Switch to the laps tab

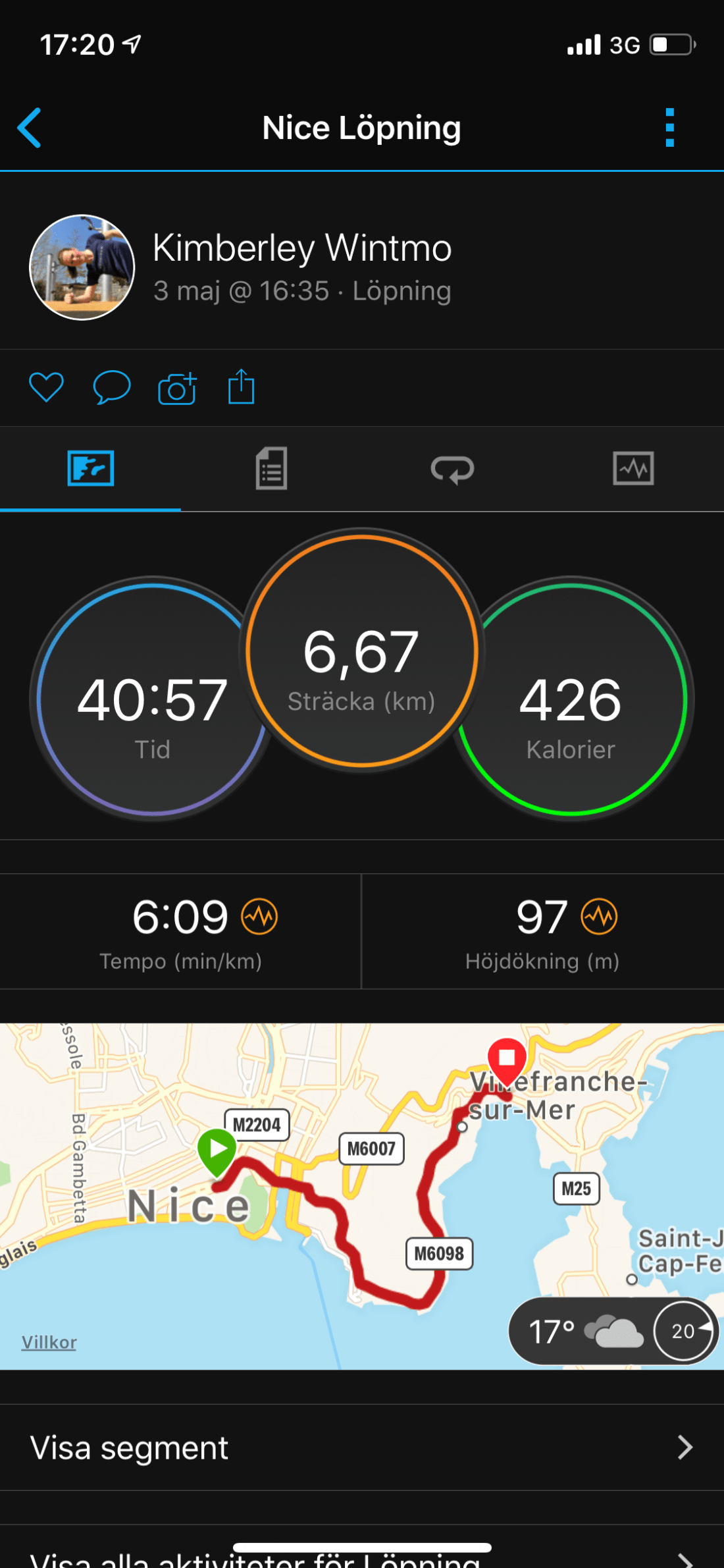452,469
